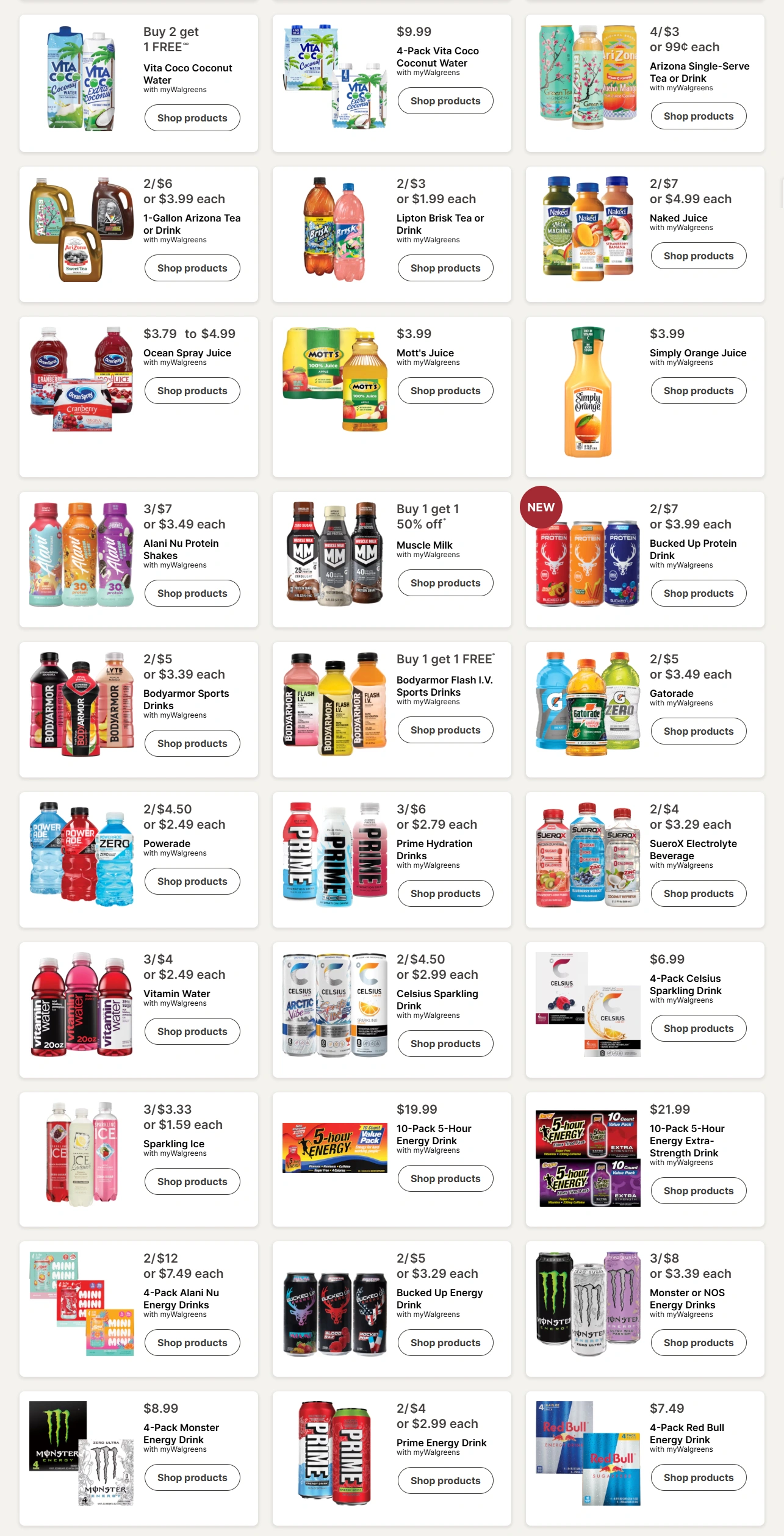The height and width of the screenshot is (1536, 784).
Task: Shop Simply Orange Juice products
Action: (x=699, y=391)
